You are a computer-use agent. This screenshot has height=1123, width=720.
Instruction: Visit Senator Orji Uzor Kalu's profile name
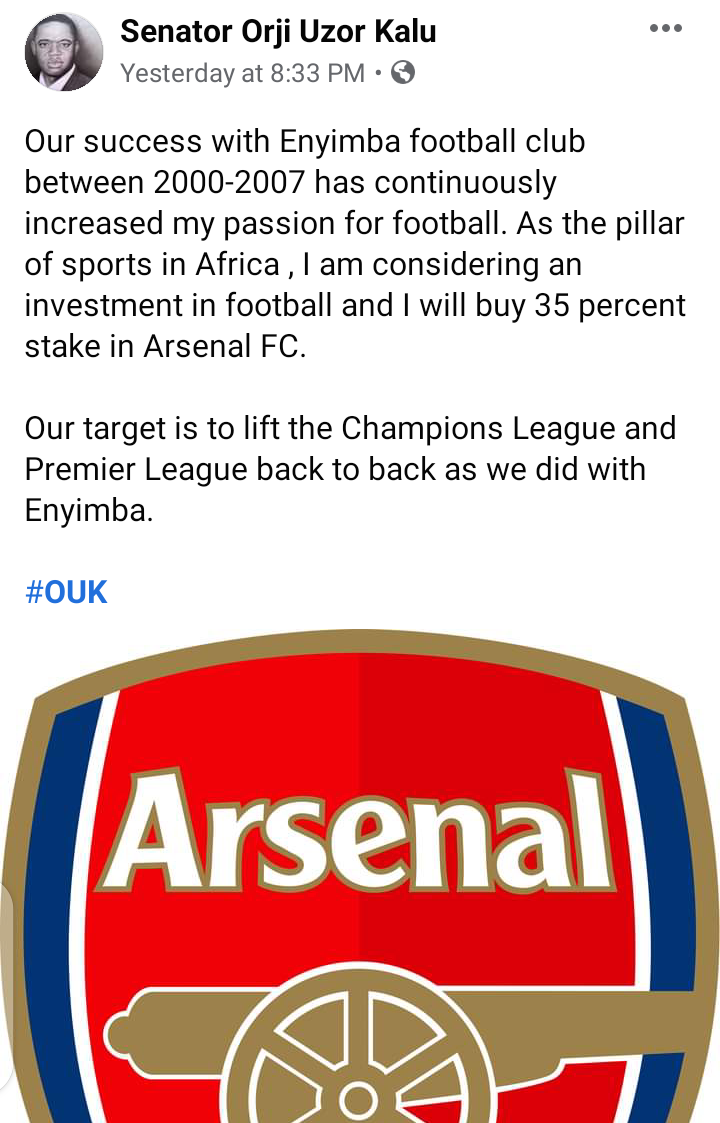coord(278,32)
